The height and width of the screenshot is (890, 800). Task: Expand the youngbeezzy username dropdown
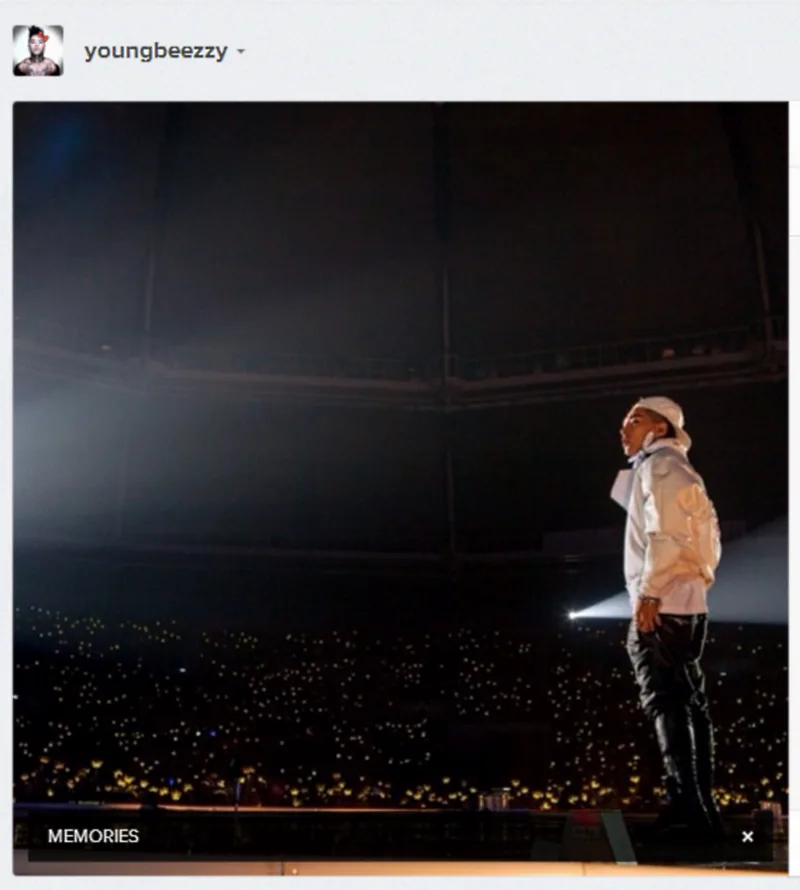tap(240, 52)
